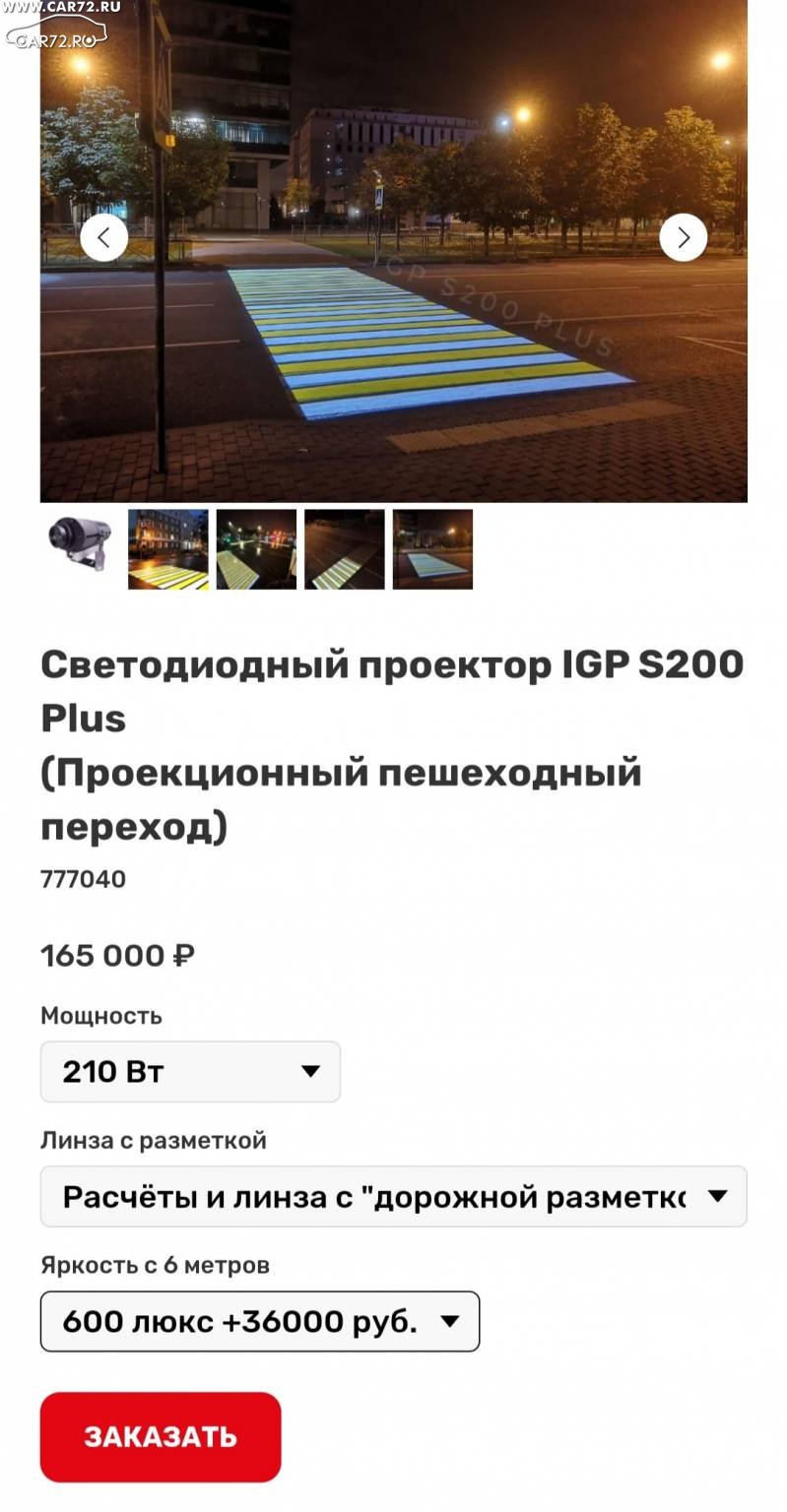
Task: Show the next product photo
Action: pos(683,237)
